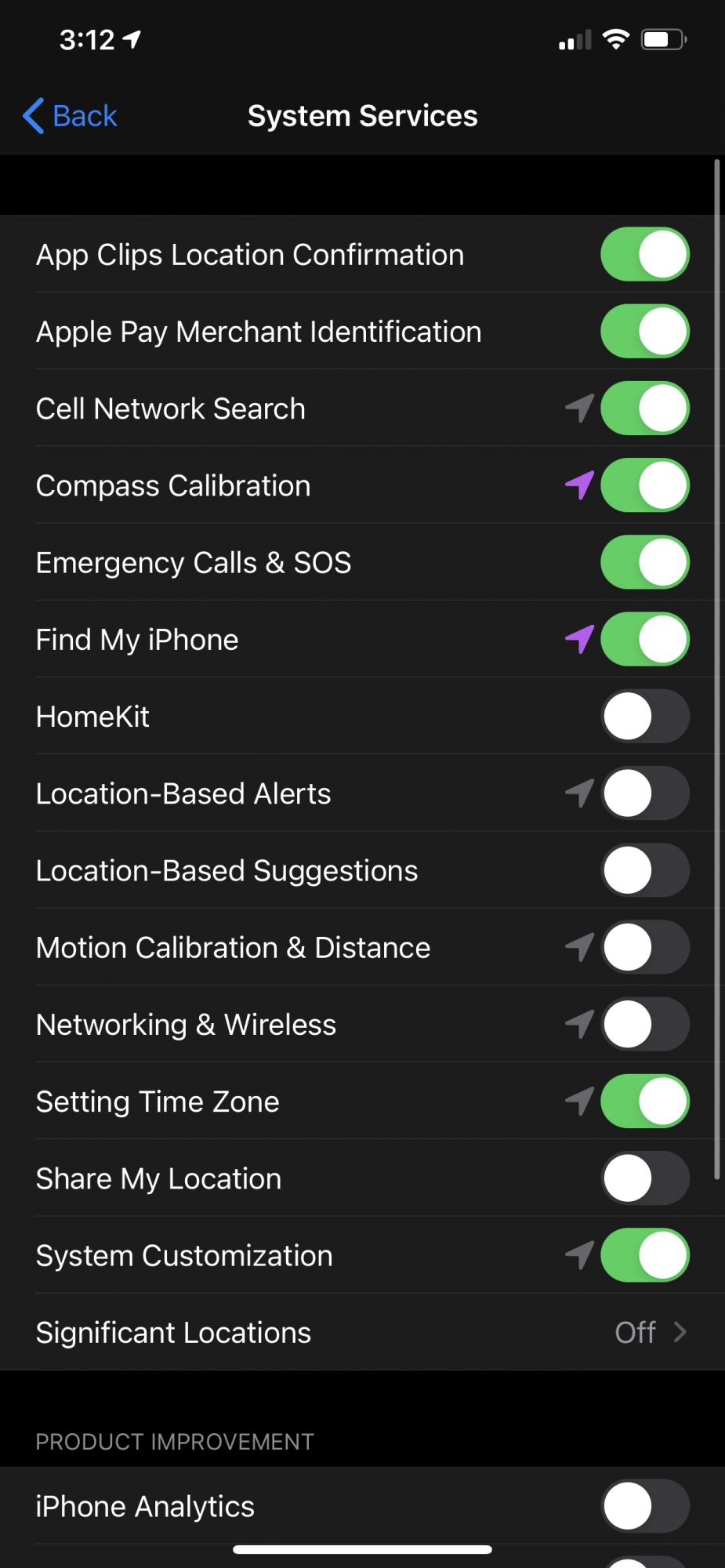Screen dimensions: 725x1568
Task: Switch on Motion Calibration & Distance
Action: point(644,947)
